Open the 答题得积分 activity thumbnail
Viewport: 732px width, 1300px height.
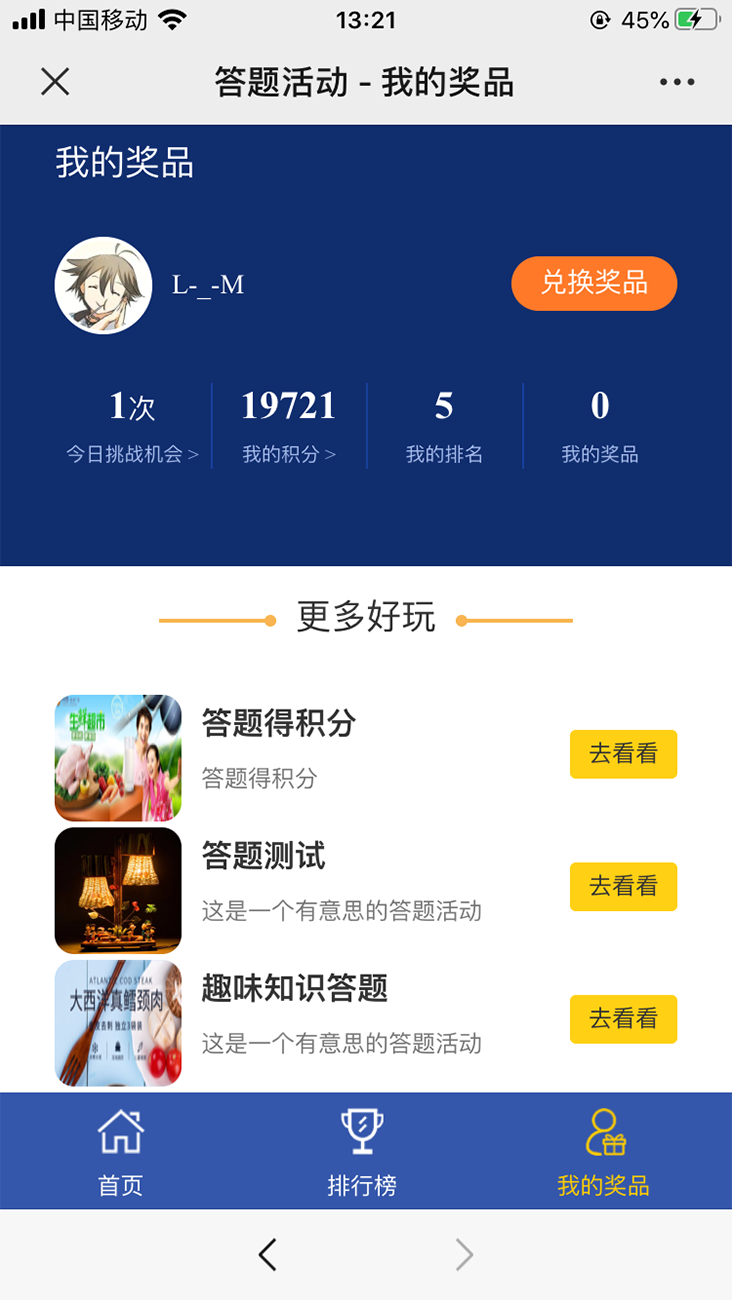[118, 758]
